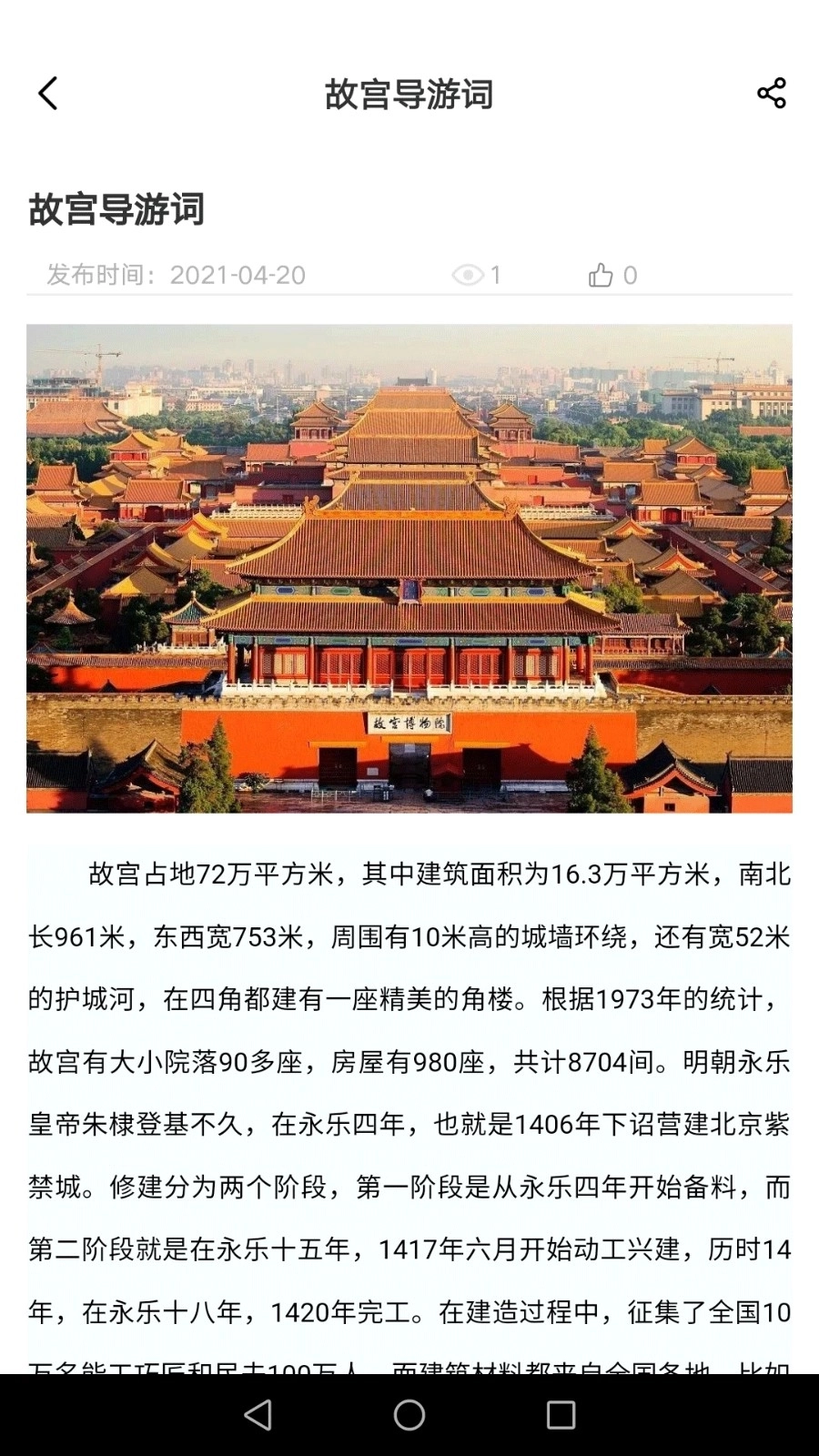The image size is (819, 1456).
Task: Tap the 发布时间 label
Action: 97,275
